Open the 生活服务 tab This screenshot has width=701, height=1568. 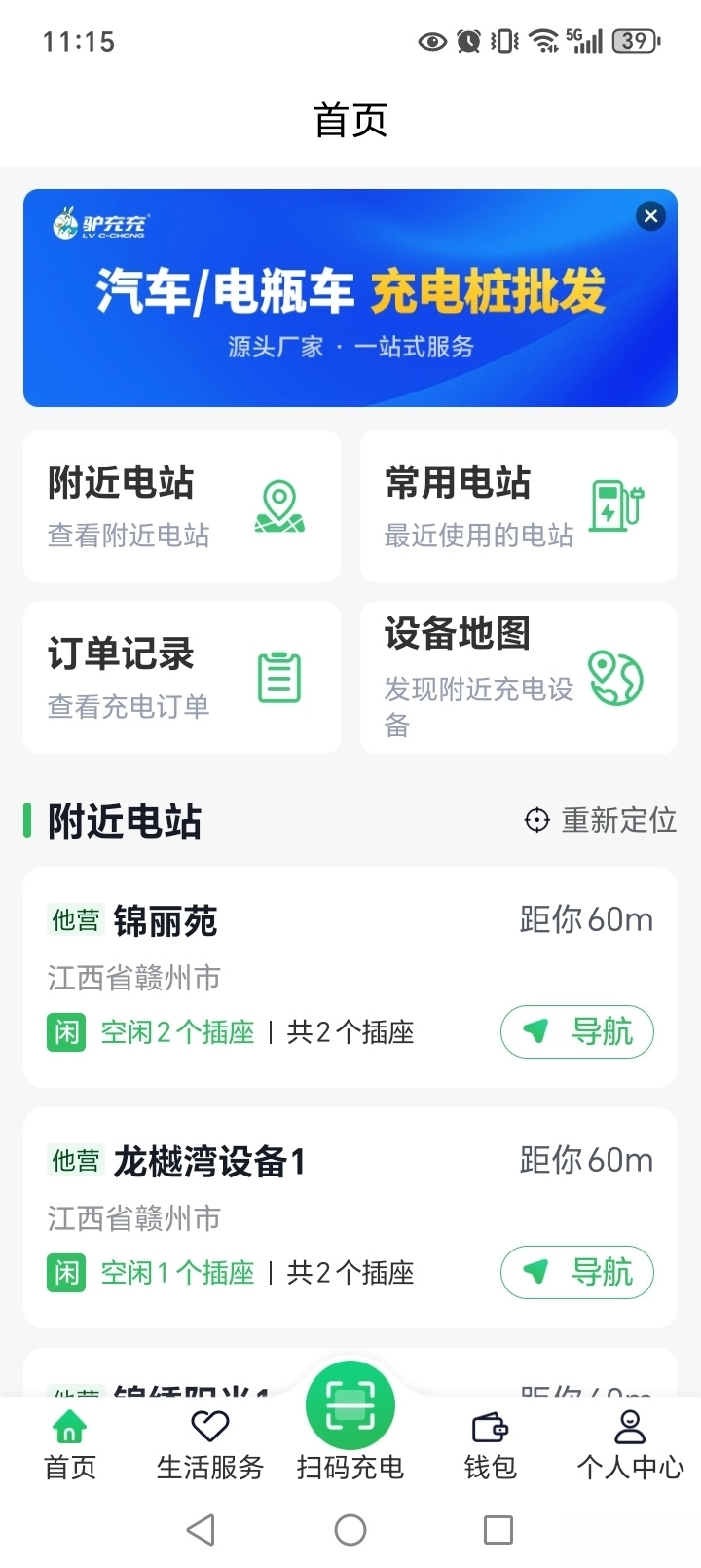pyautogui.click(x=209, y=1441)
